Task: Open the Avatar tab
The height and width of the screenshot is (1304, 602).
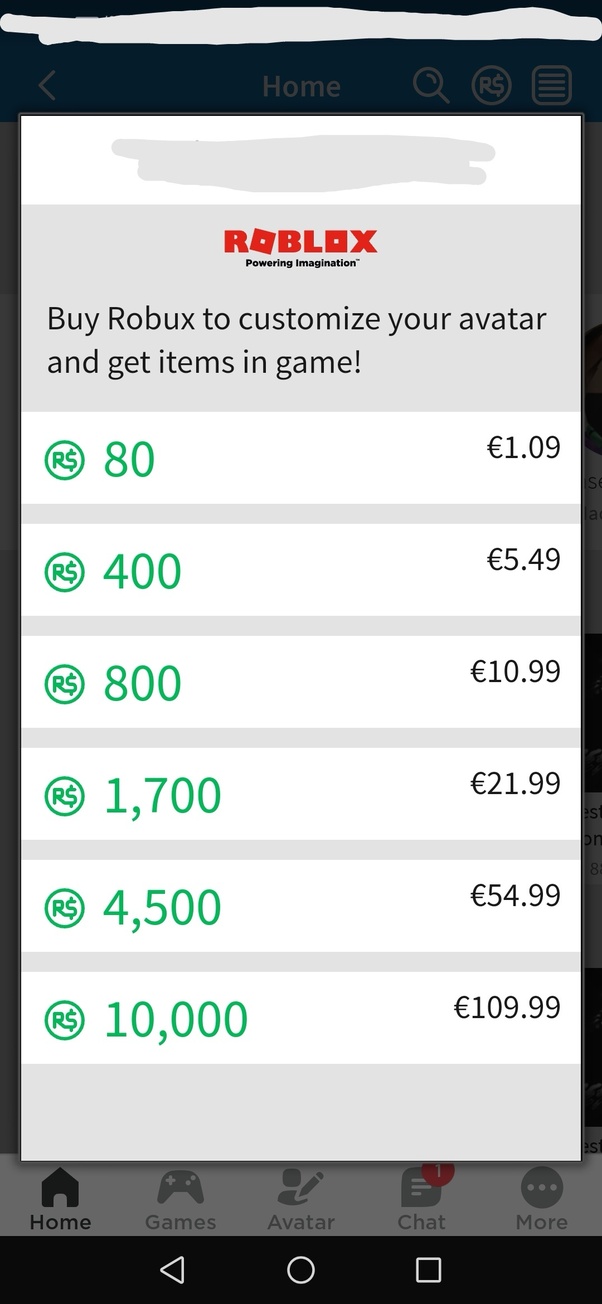Action: pos(301,1199)
